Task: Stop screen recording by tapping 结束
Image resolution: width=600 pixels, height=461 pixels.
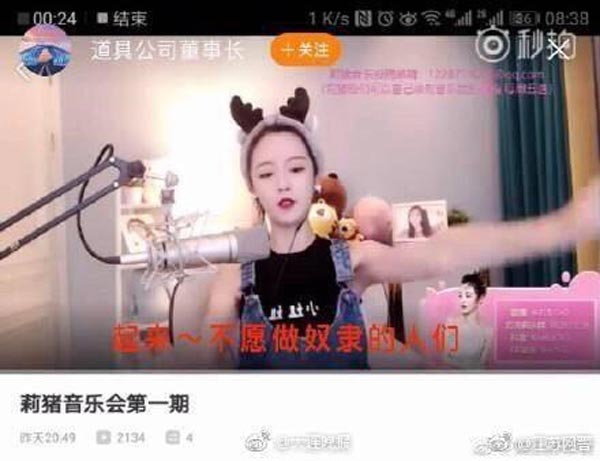Action: coord(127,17)
